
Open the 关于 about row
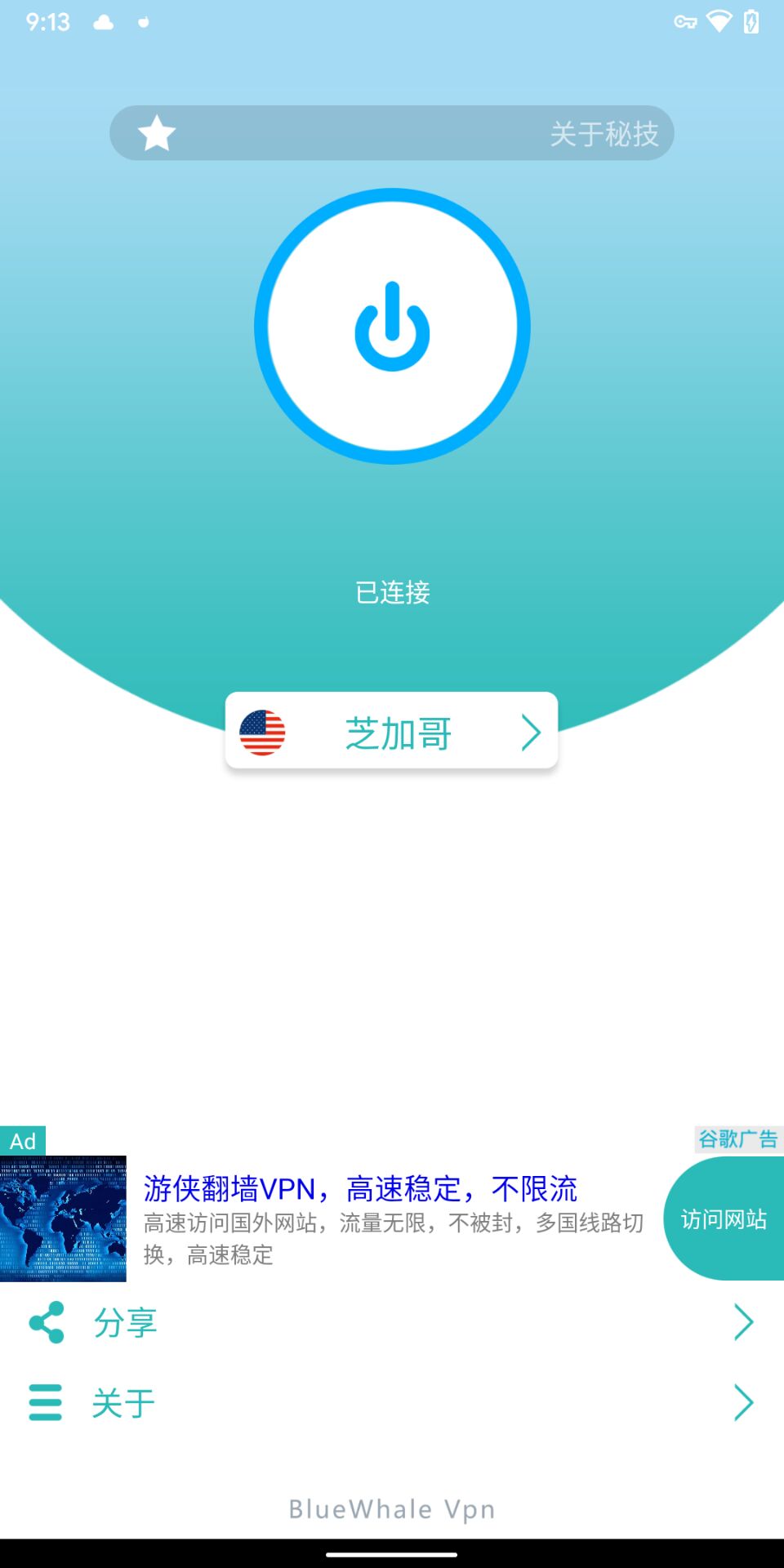coord(392,1402)
